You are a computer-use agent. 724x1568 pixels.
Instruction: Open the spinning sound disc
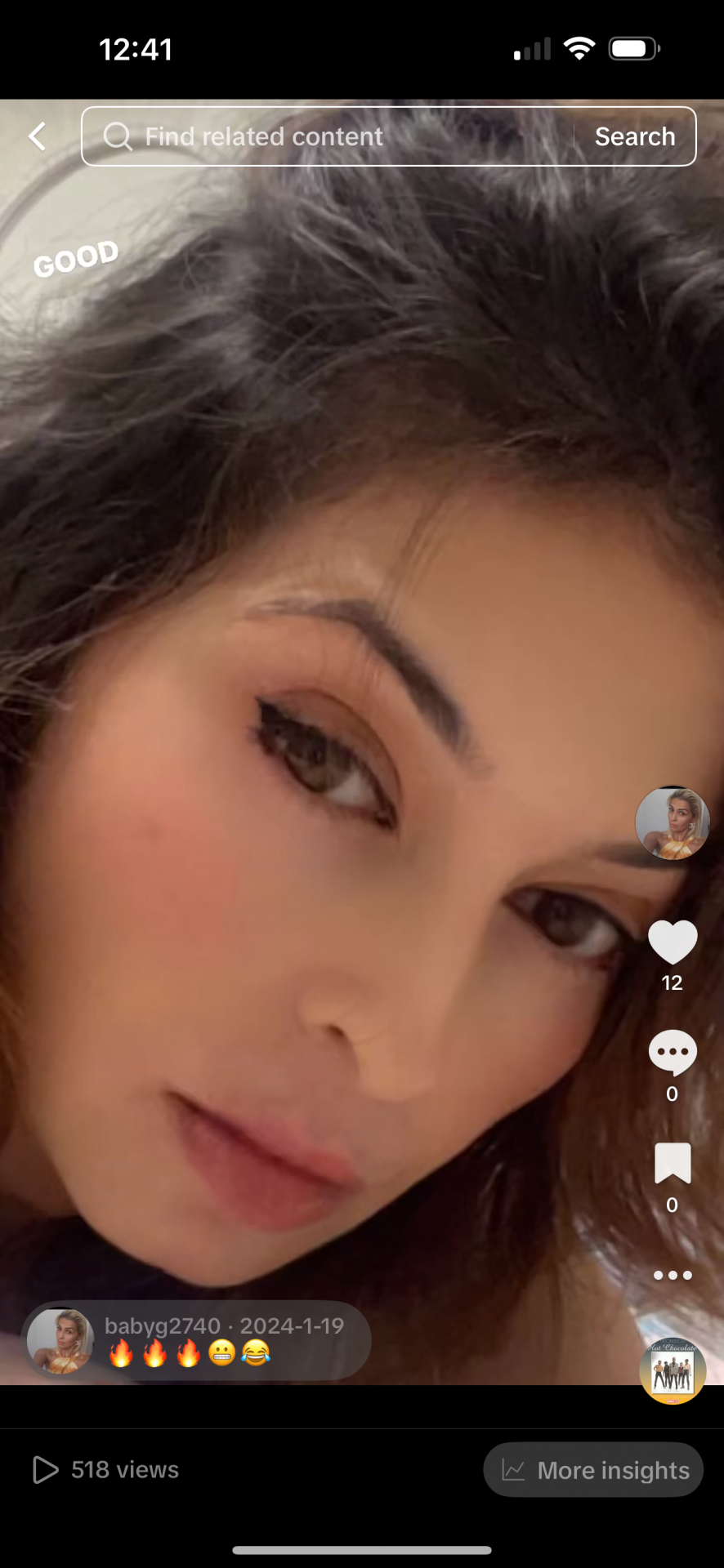coord(672,1371)
